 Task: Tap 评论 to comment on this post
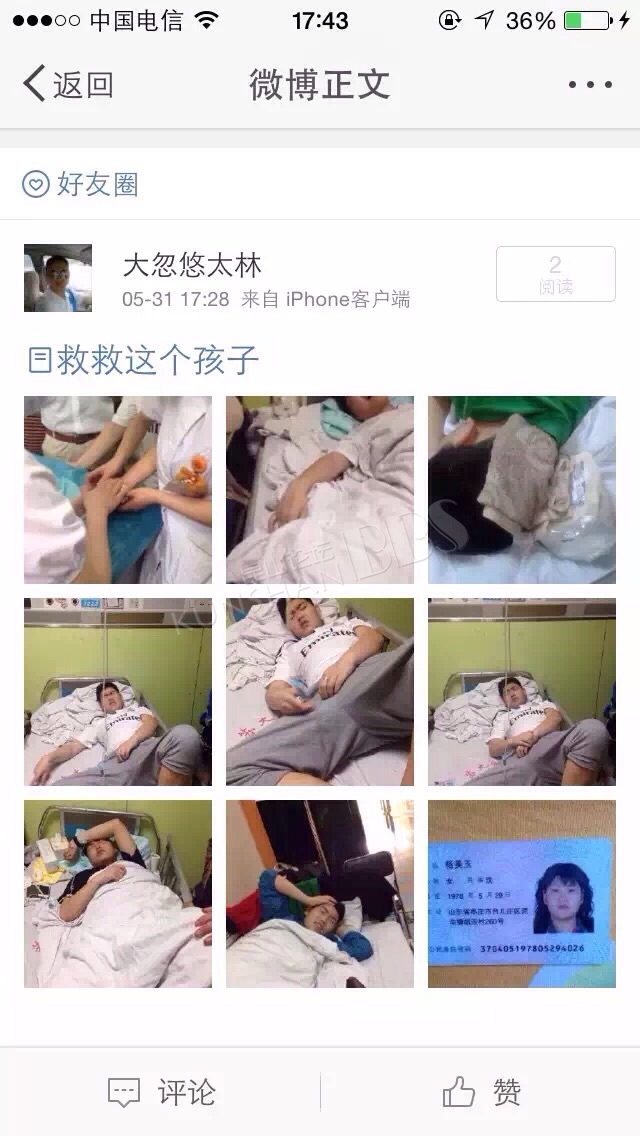tap(161, 1092)
